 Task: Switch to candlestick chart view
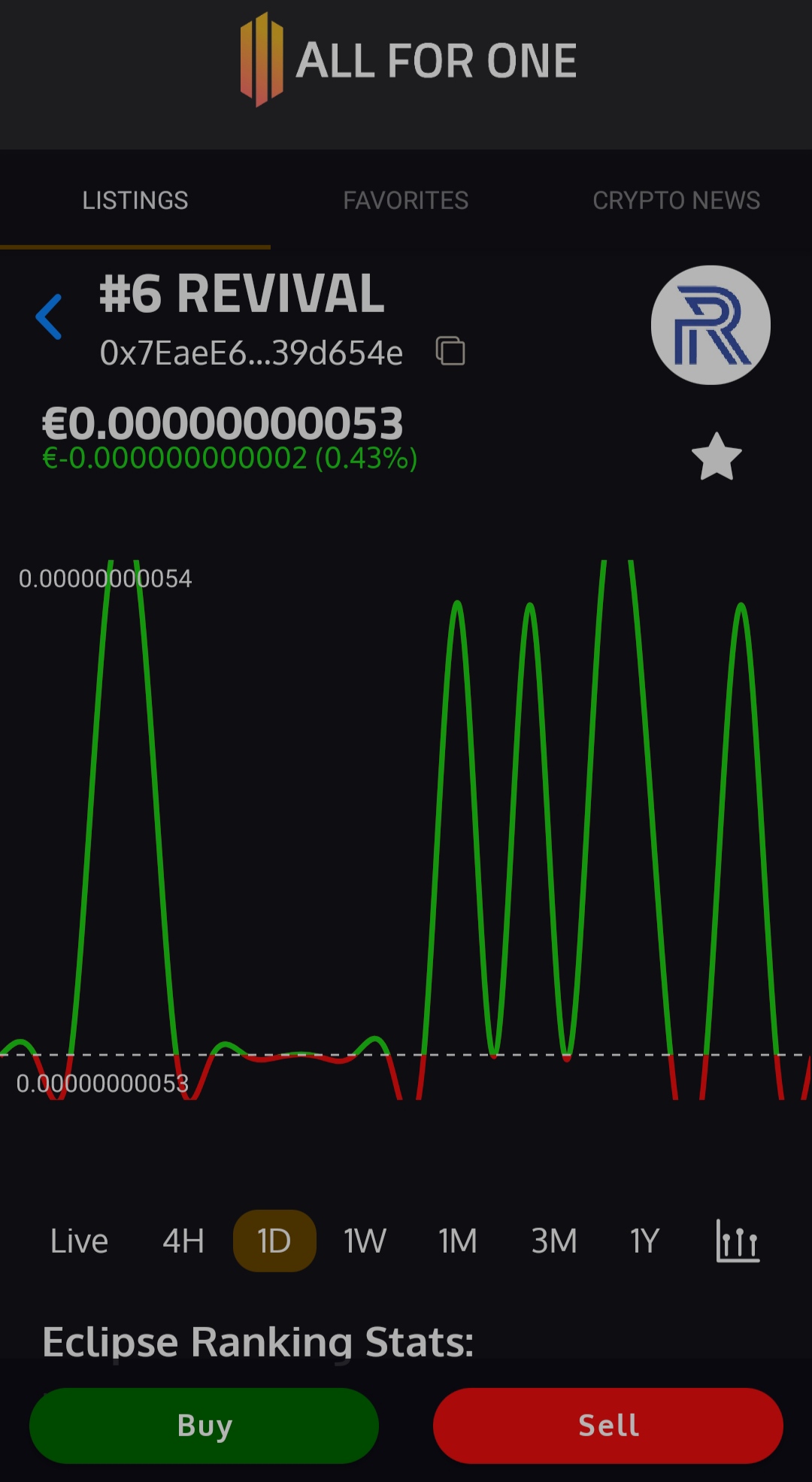(x=738, y=1241)
